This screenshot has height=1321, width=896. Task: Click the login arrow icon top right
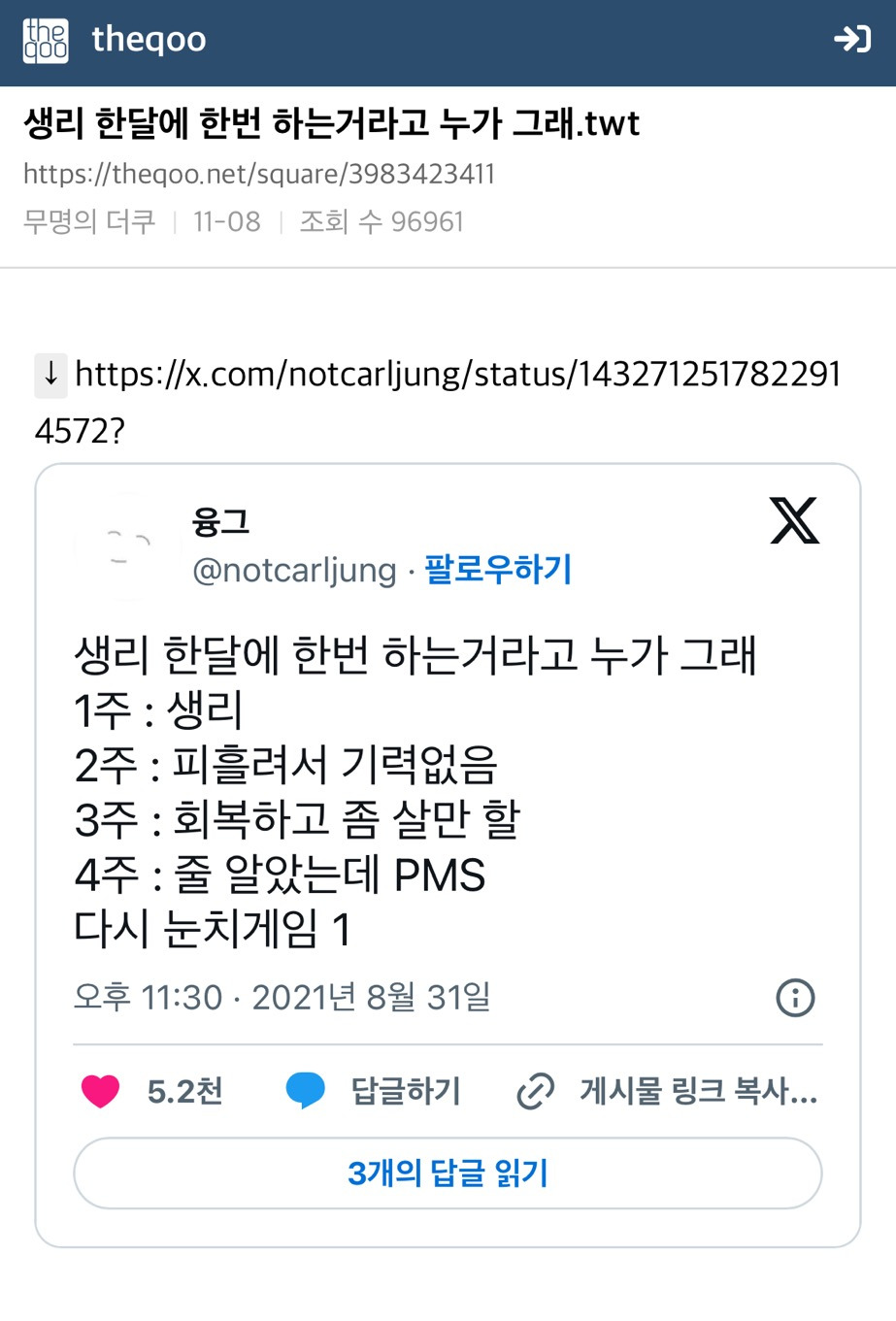(x=851, y=40)
